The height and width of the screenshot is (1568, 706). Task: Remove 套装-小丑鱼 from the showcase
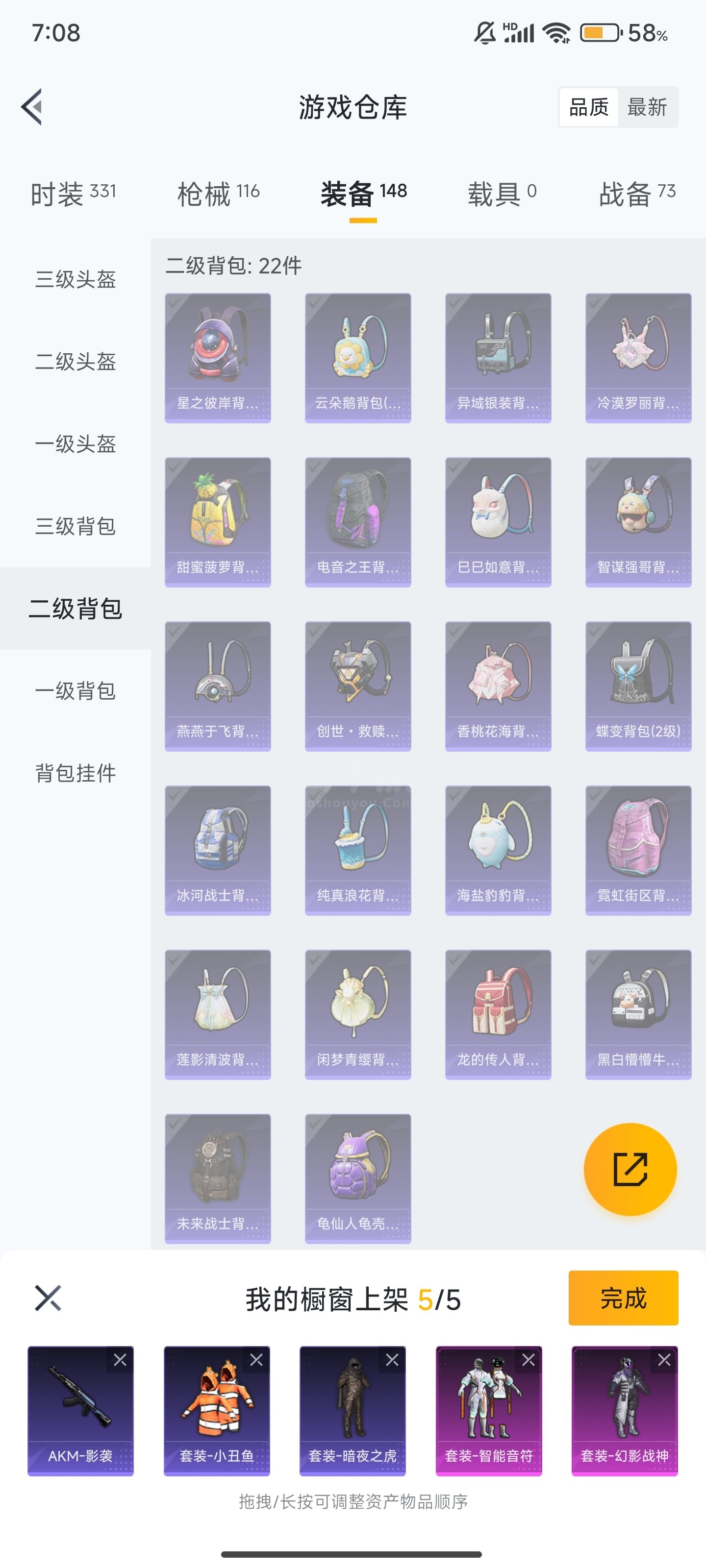click(x=256, y=1360)
